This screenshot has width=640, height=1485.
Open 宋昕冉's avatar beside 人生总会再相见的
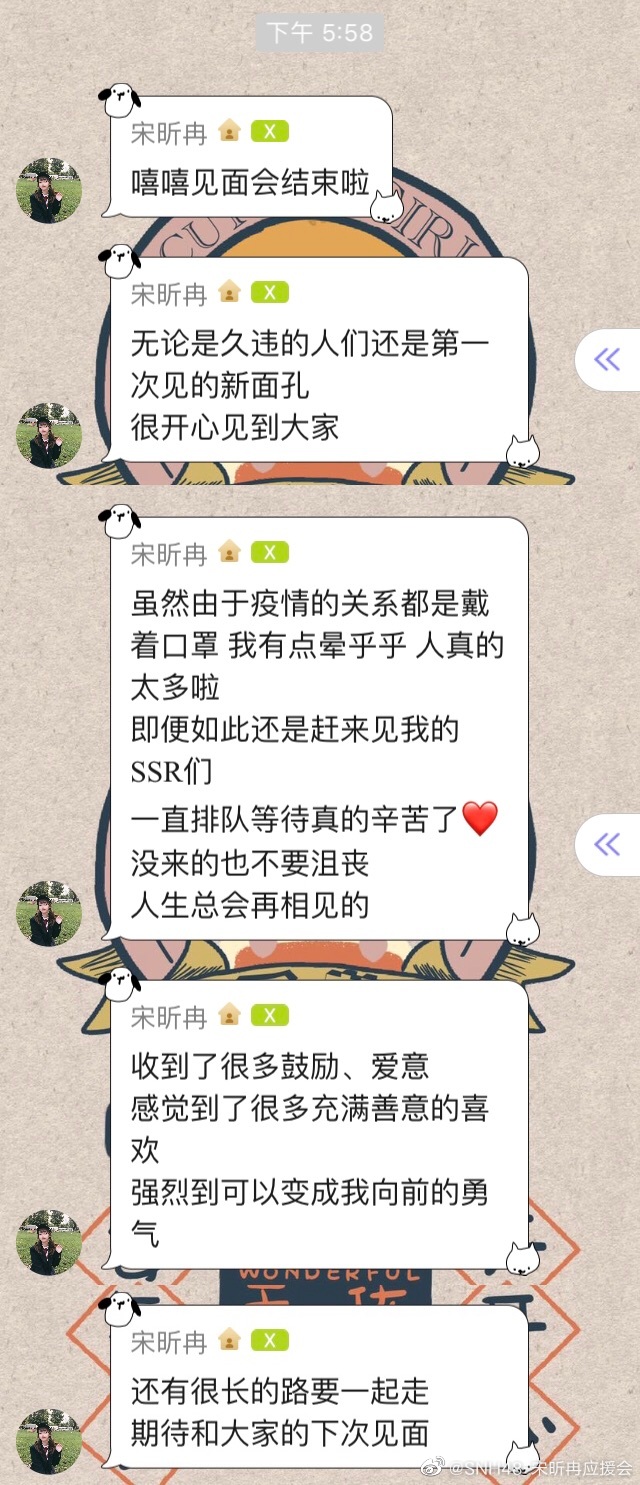[x=48, y=913]
